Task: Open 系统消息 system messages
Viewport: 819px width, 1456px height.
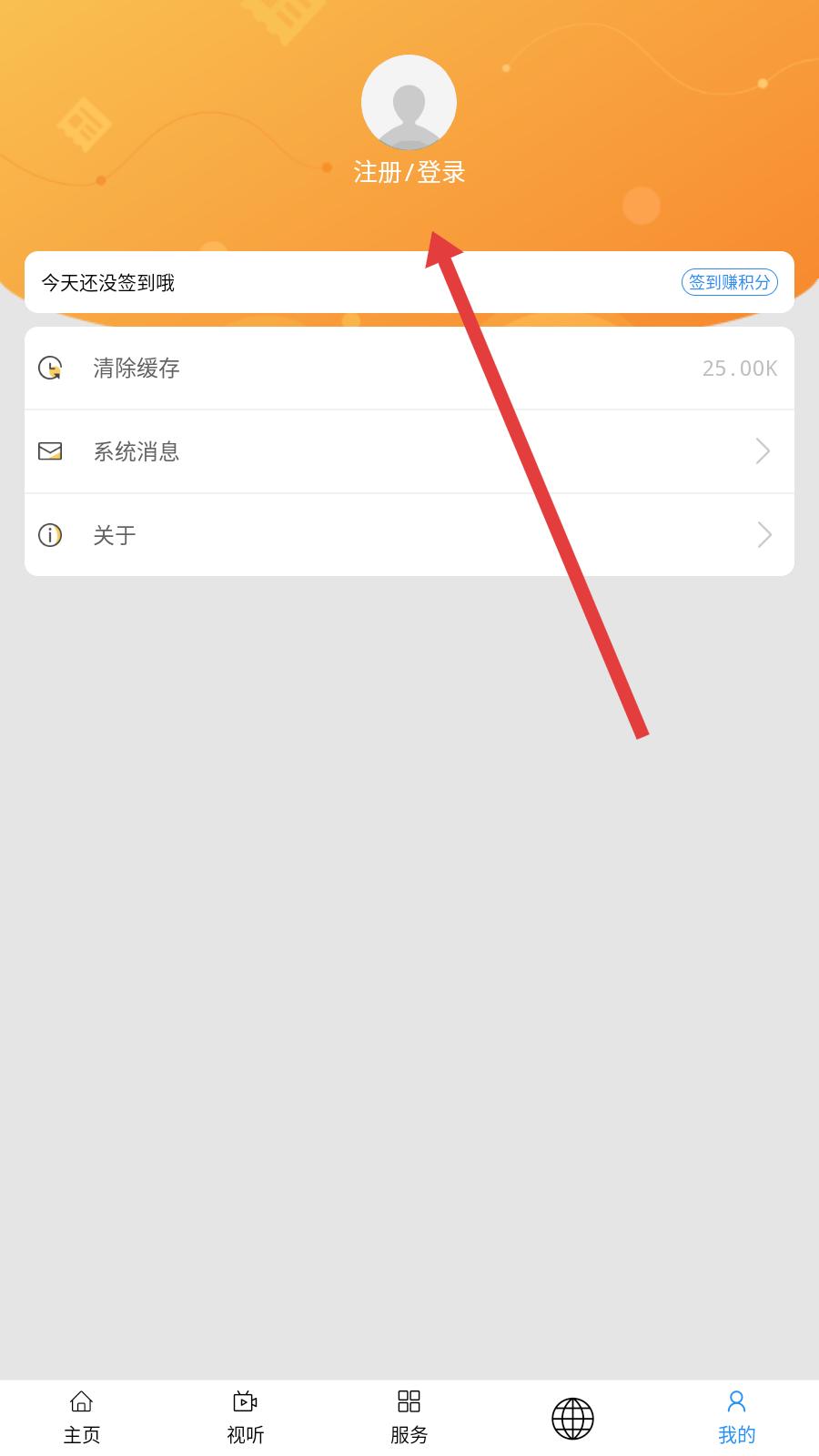Action: (x=409, y=451)
